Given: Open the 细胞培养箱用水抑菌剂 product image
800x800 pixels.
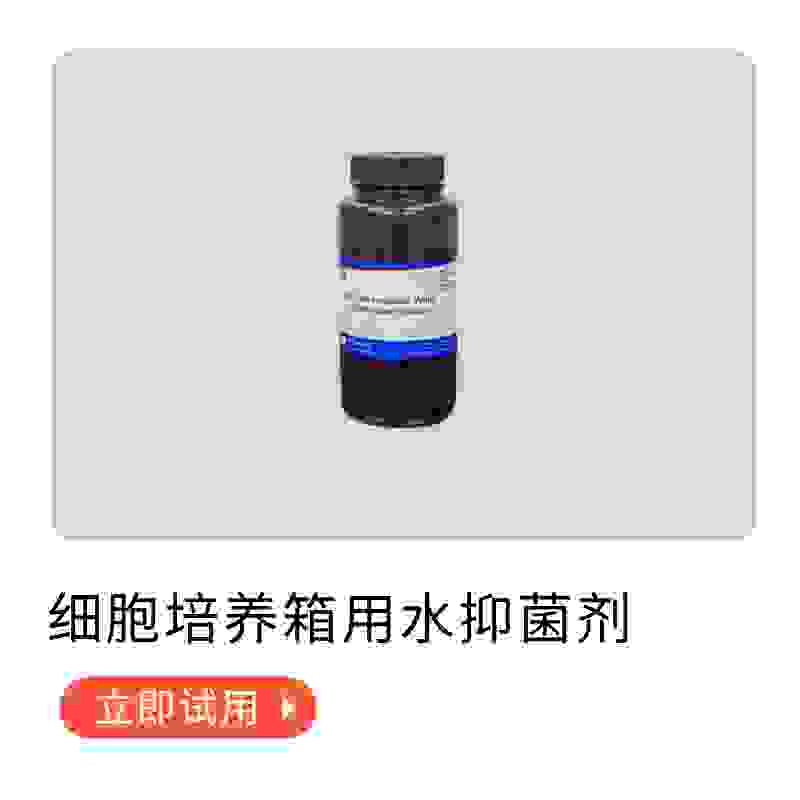Looking at the screenshot, I should pyautogui.click(x=403, y=293).
